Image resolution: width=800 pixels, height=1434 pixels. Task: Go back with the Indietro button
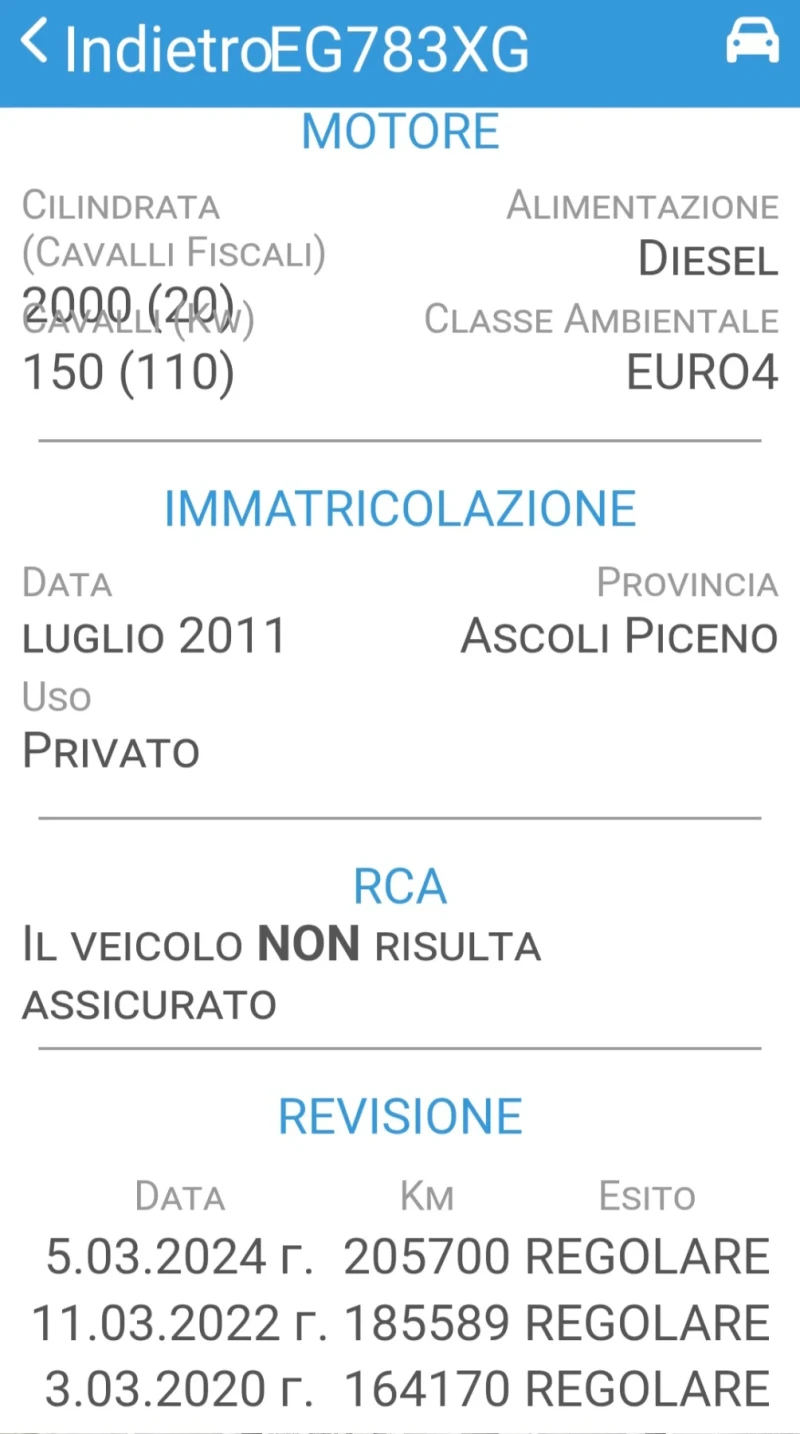point(140,47)
